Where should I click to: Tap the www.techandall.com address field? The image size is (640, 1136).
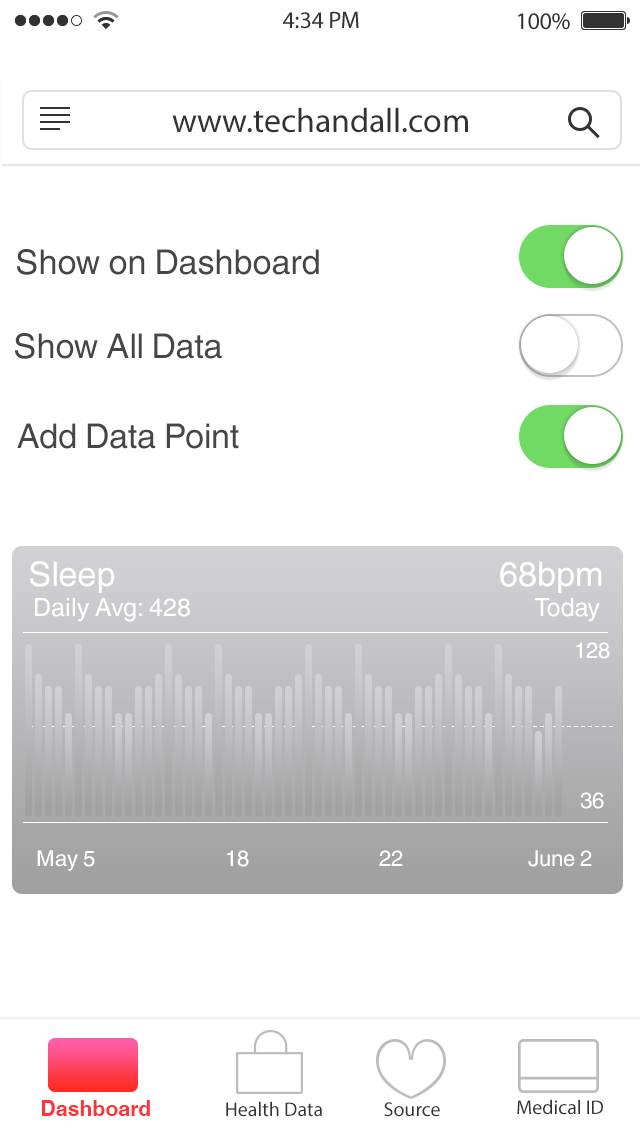click(x=320, y=122)
